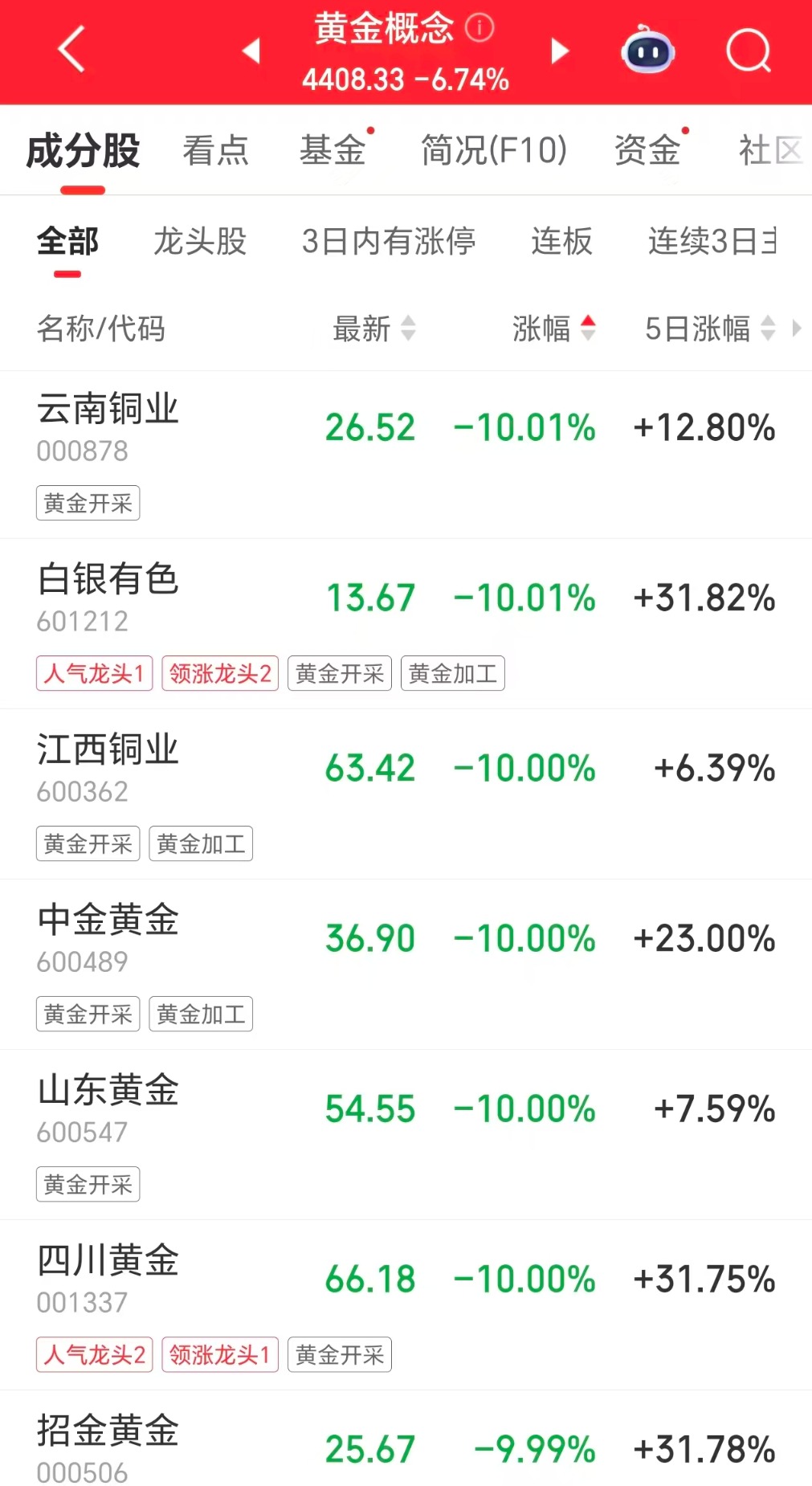Switch to the next sector using the right triangle
The height and width of the screenshot is (1486, 812).
click(560, 51)
